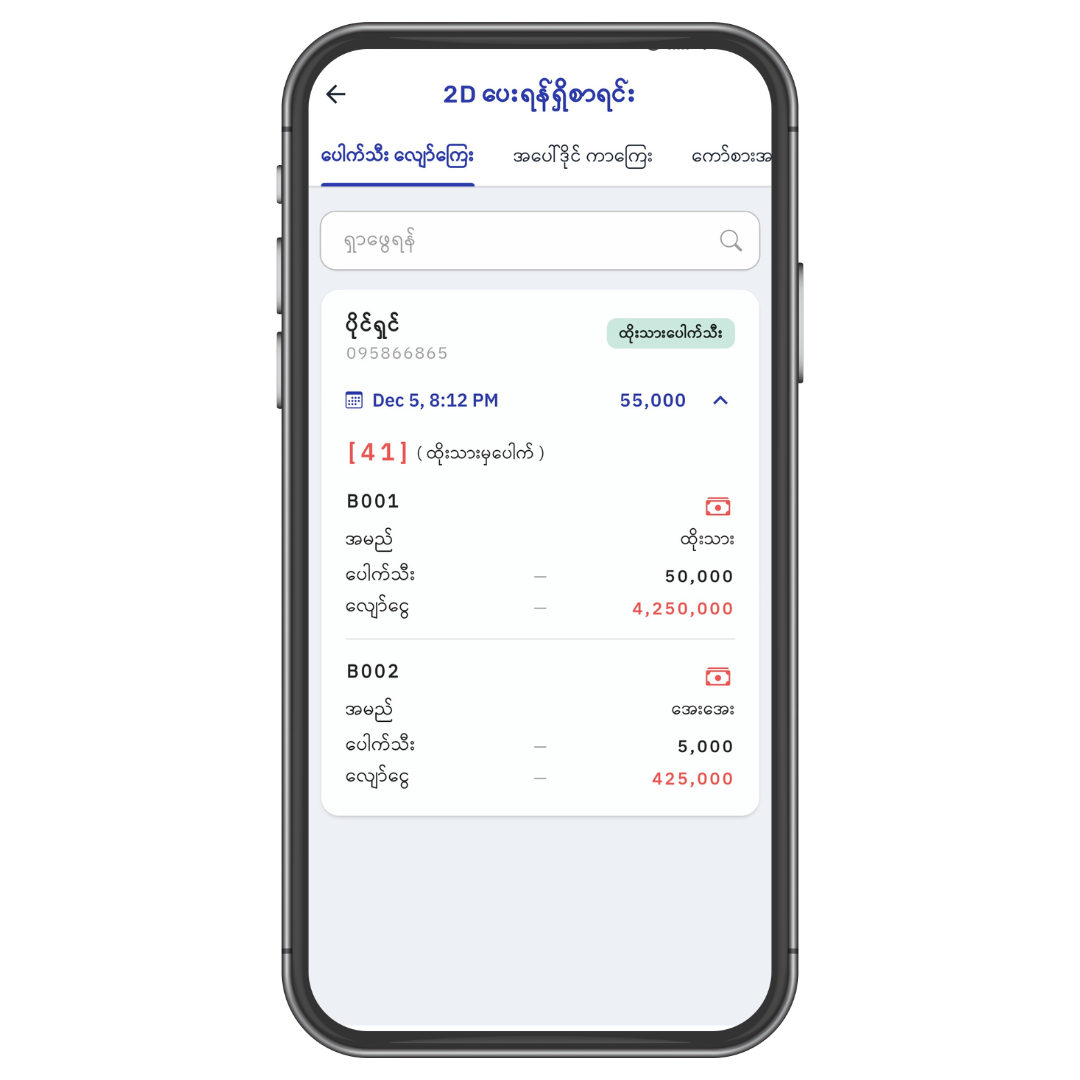Image resolution: width=1080 pixels, height=1080 pixels.
Task: Tap the magnifier search icon
Action: pos(731,241)
